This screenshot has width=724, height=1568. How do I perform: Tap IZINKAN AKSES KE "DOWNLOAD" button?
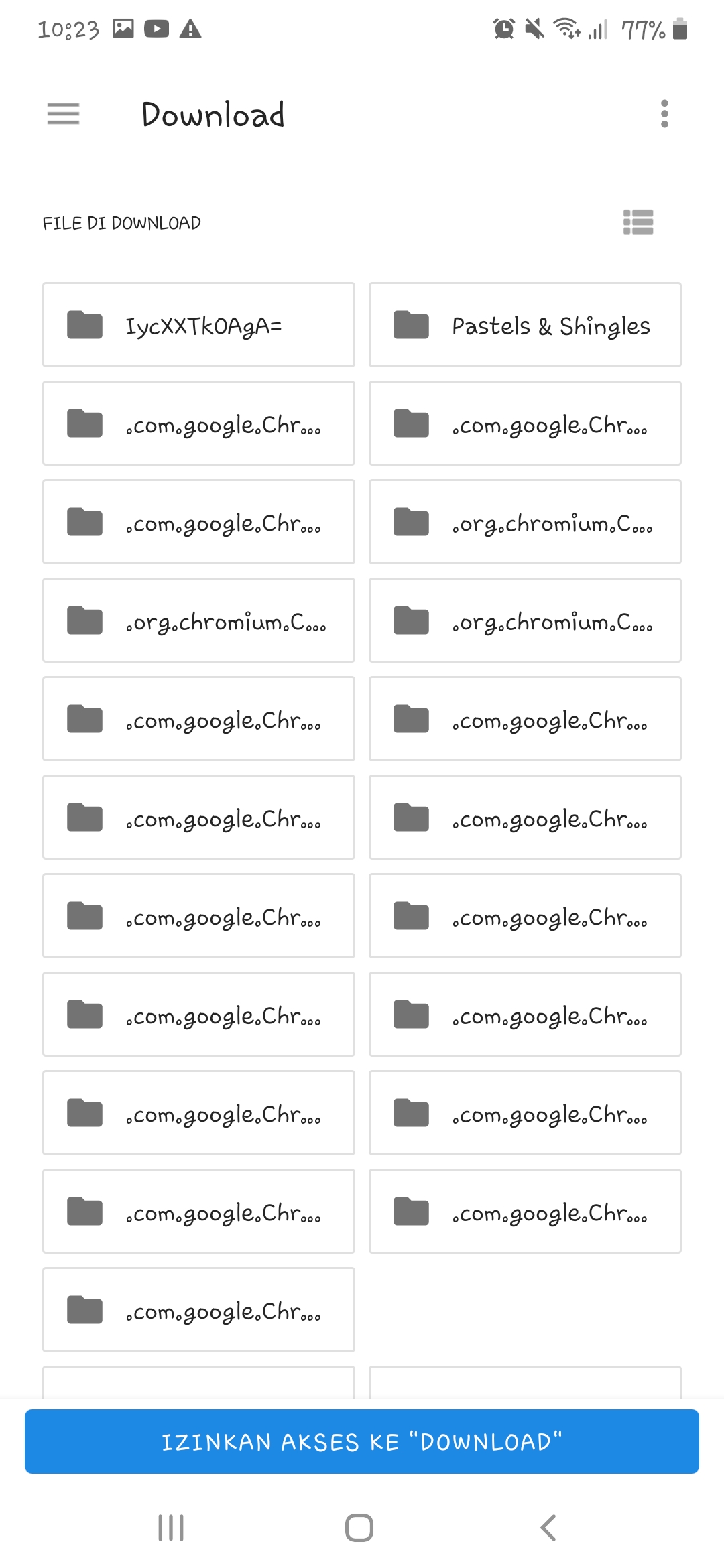(x=362, y=1441)
